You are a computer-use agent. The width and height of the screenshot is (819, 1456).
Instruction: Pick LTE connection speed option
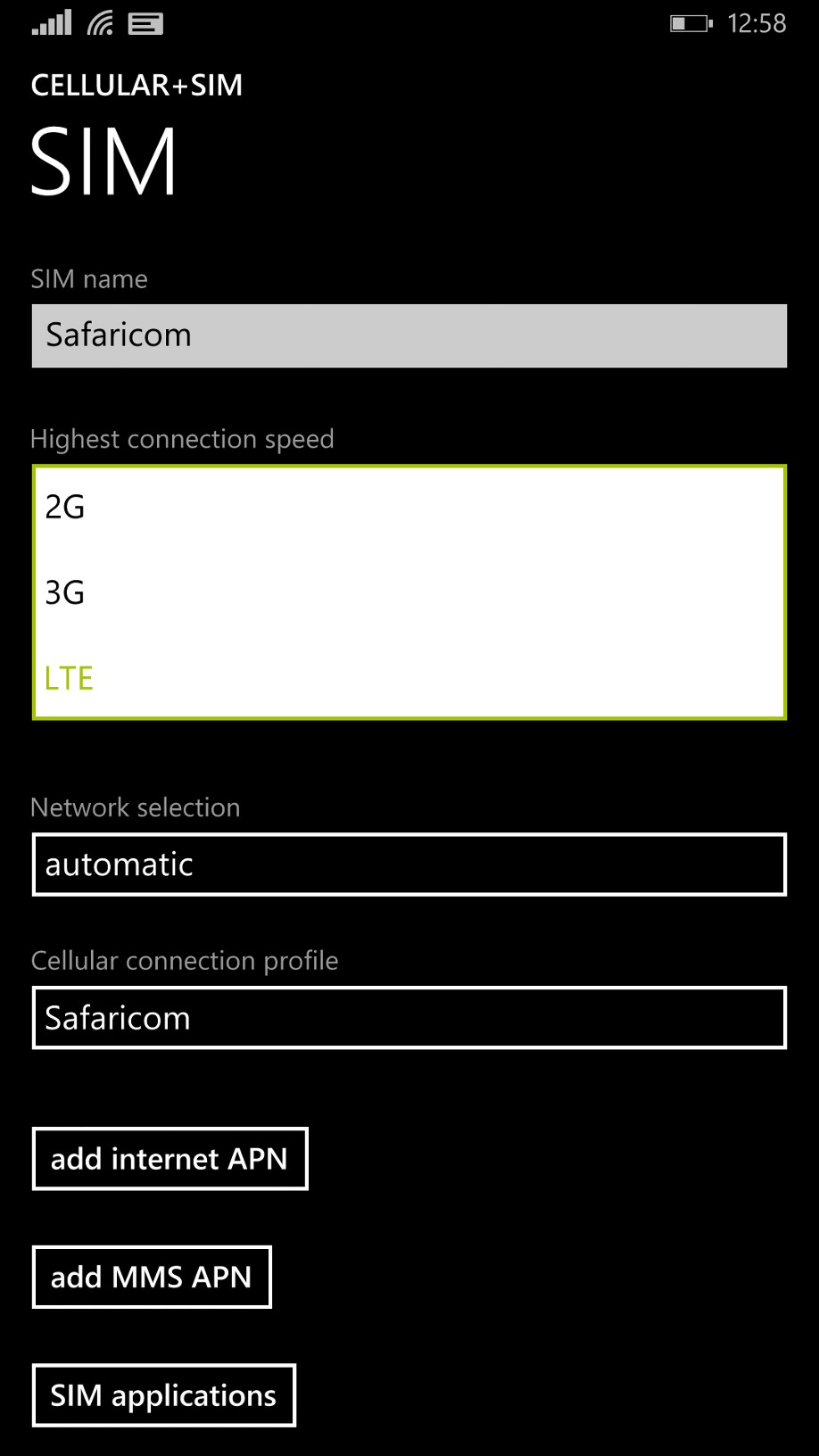tap(409, 677)
